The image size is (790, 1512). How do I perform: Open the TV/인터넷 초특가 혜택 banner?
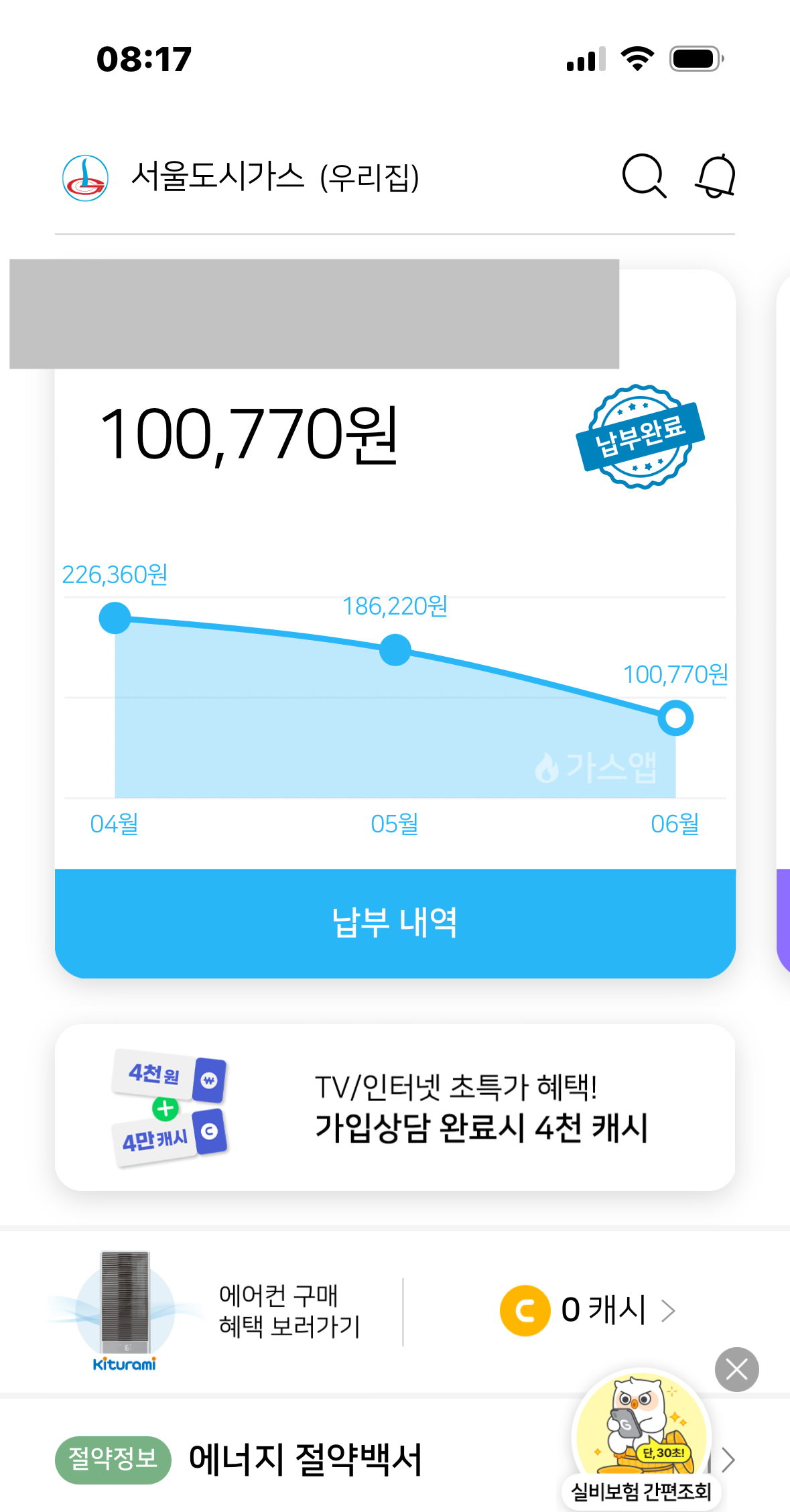tap(395, 1107)
